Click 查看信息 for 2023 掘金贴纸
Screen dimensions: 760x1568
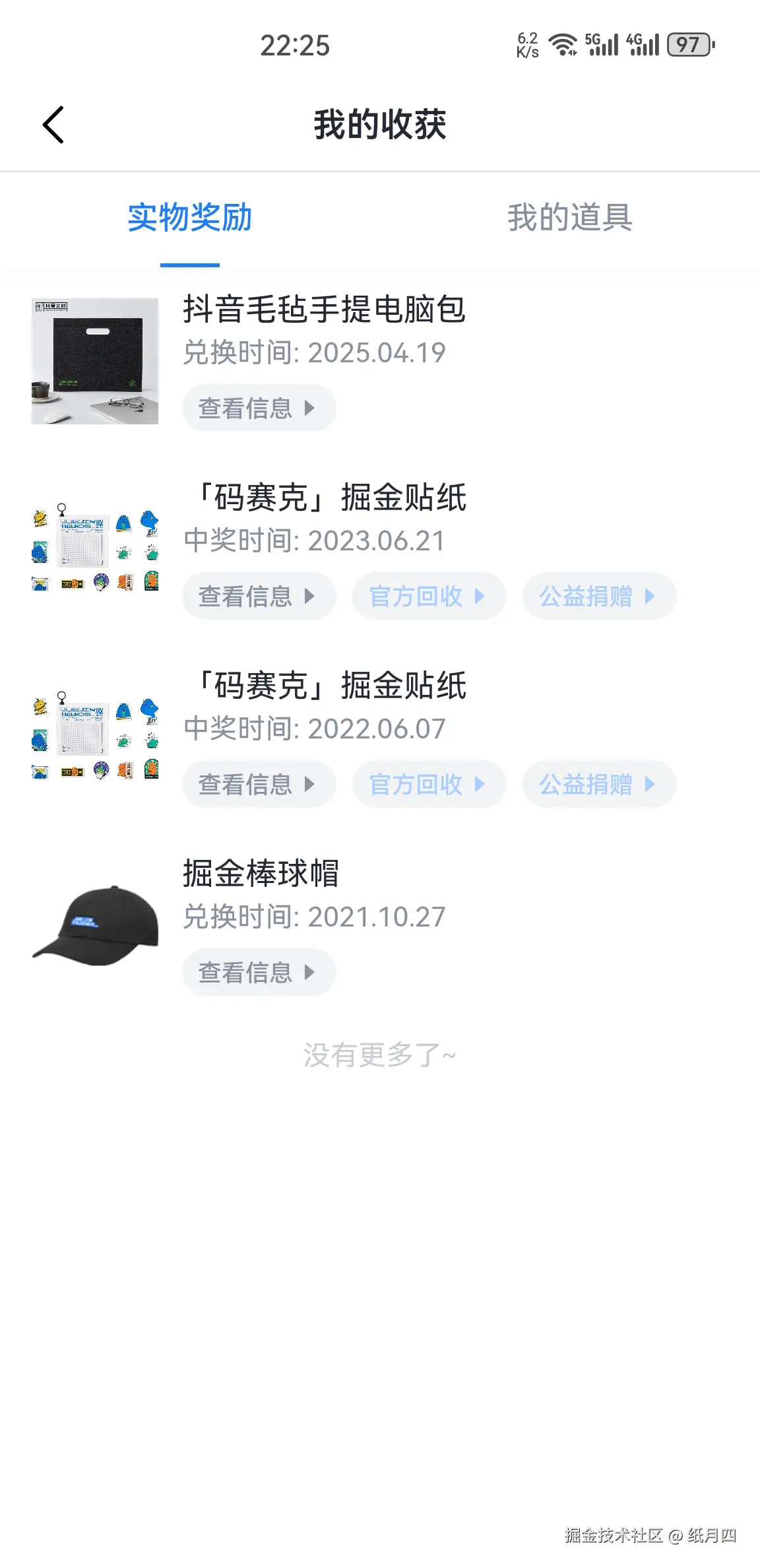[259, 596]
